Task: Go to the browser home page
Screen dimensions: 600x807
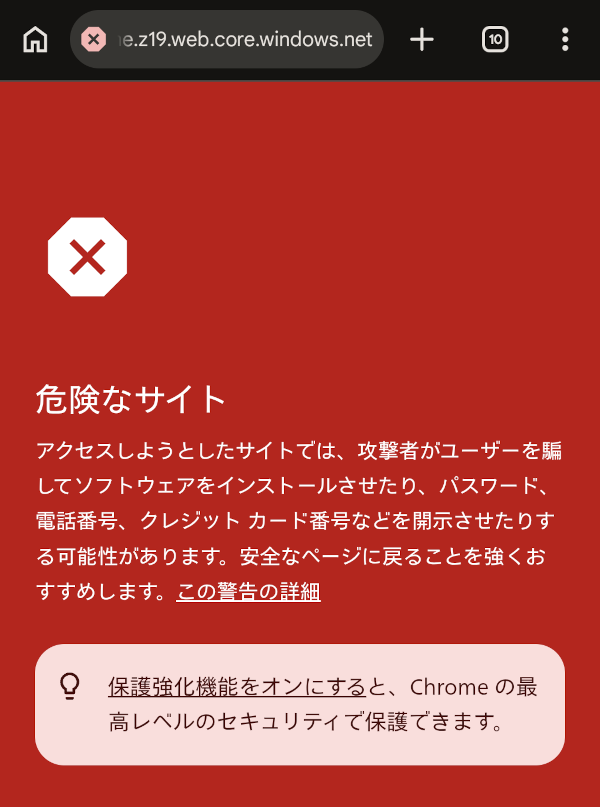Action: coord(35,40)
